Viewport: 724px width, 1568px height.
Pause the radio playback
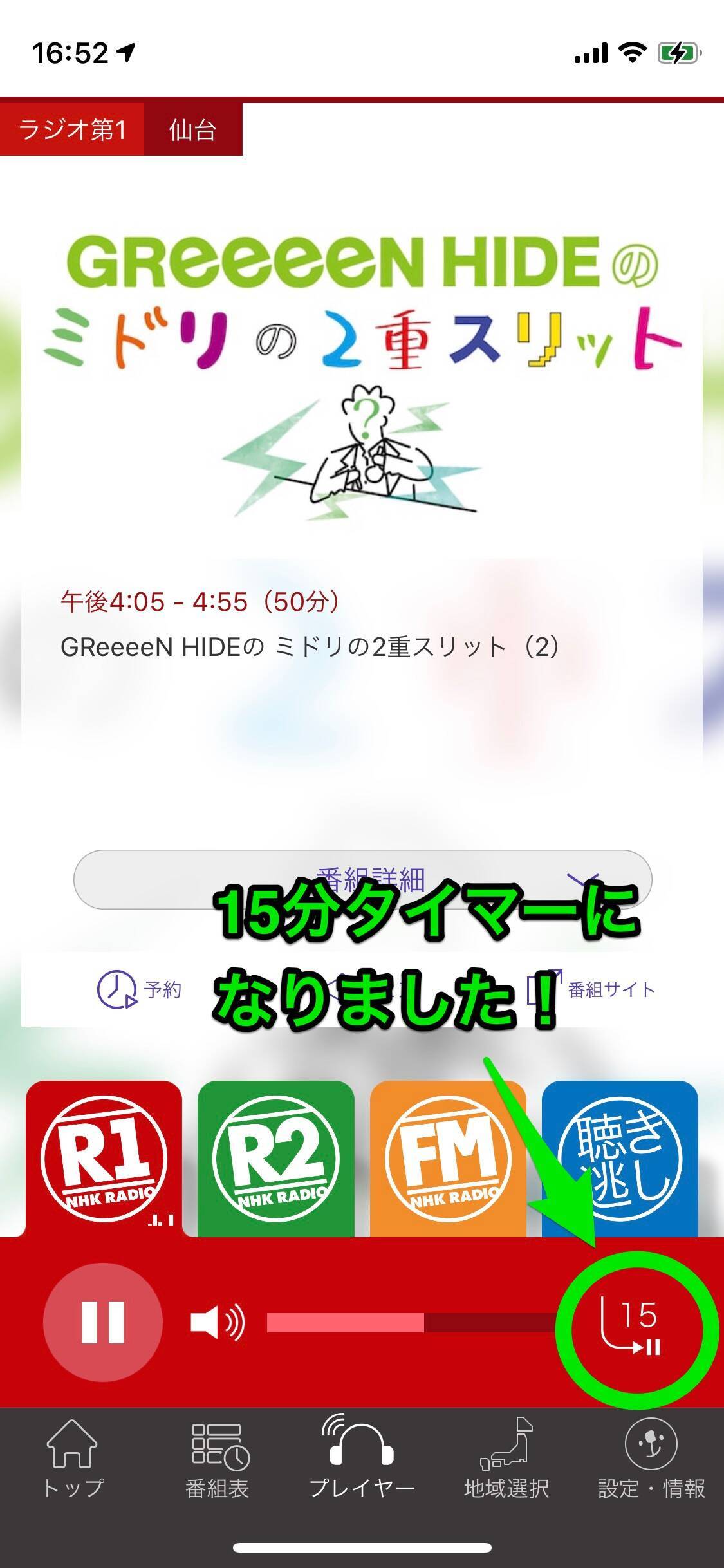click(102, 1322)
